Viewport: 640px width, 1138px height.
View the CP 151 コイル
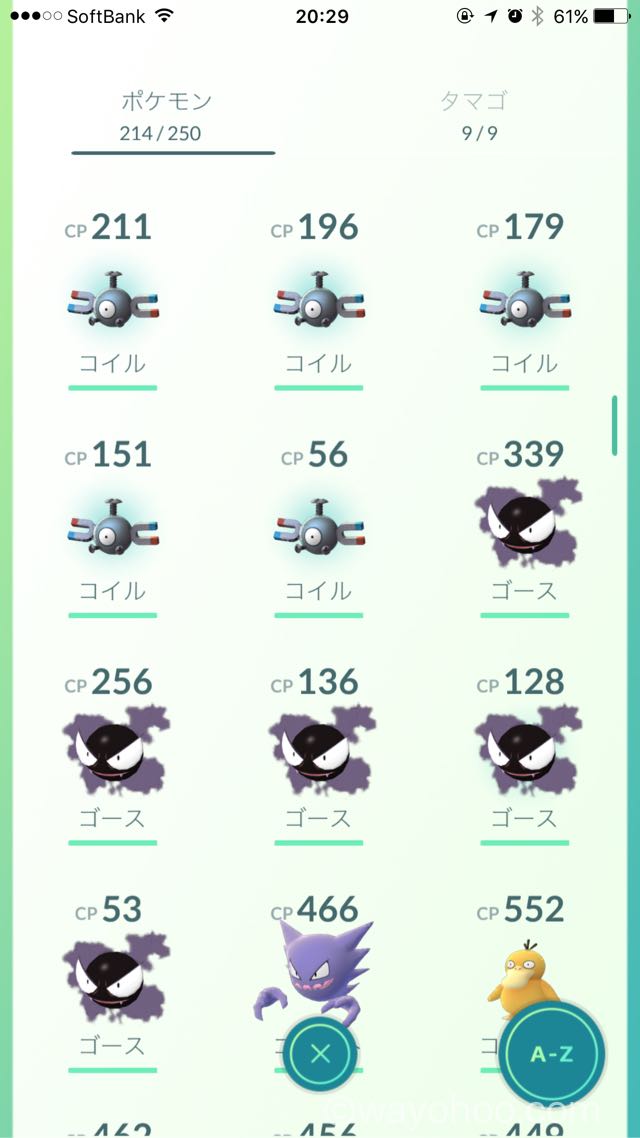pyautogui.click(x=112, y=528)
